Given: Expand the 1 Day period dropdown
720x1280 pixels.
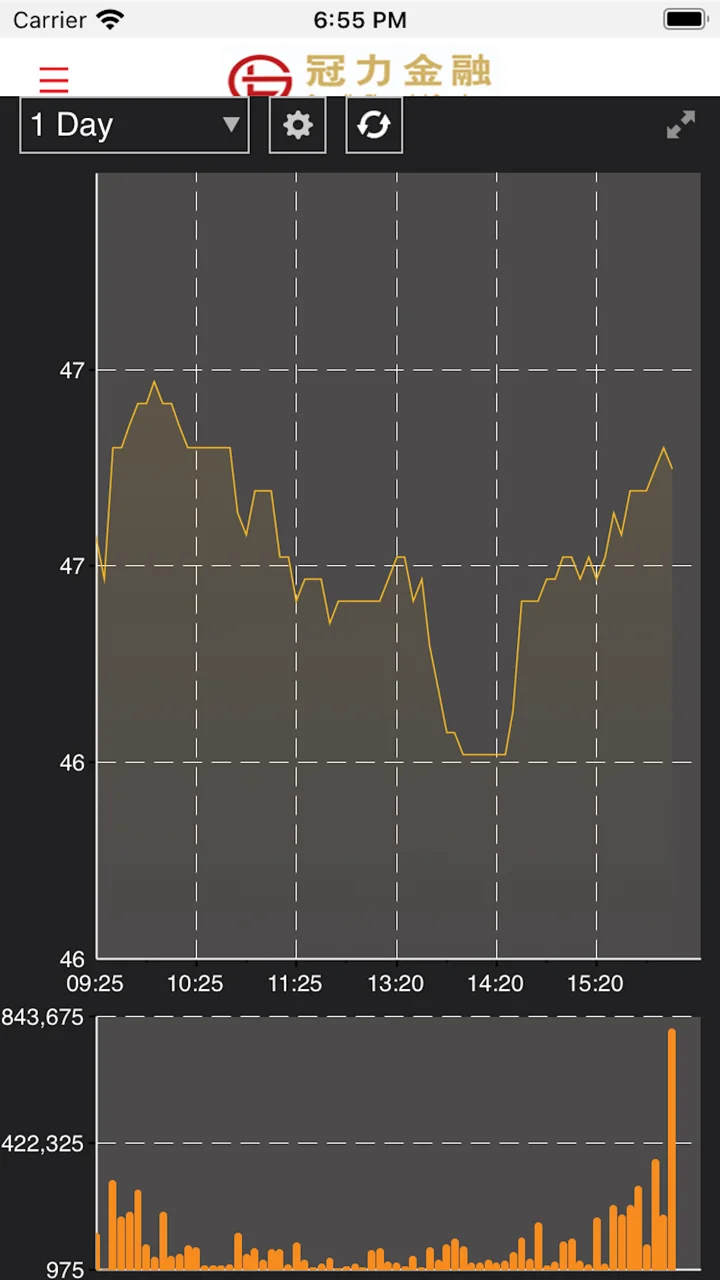Looking at the screenshot, I should click(x=134, y=125).
